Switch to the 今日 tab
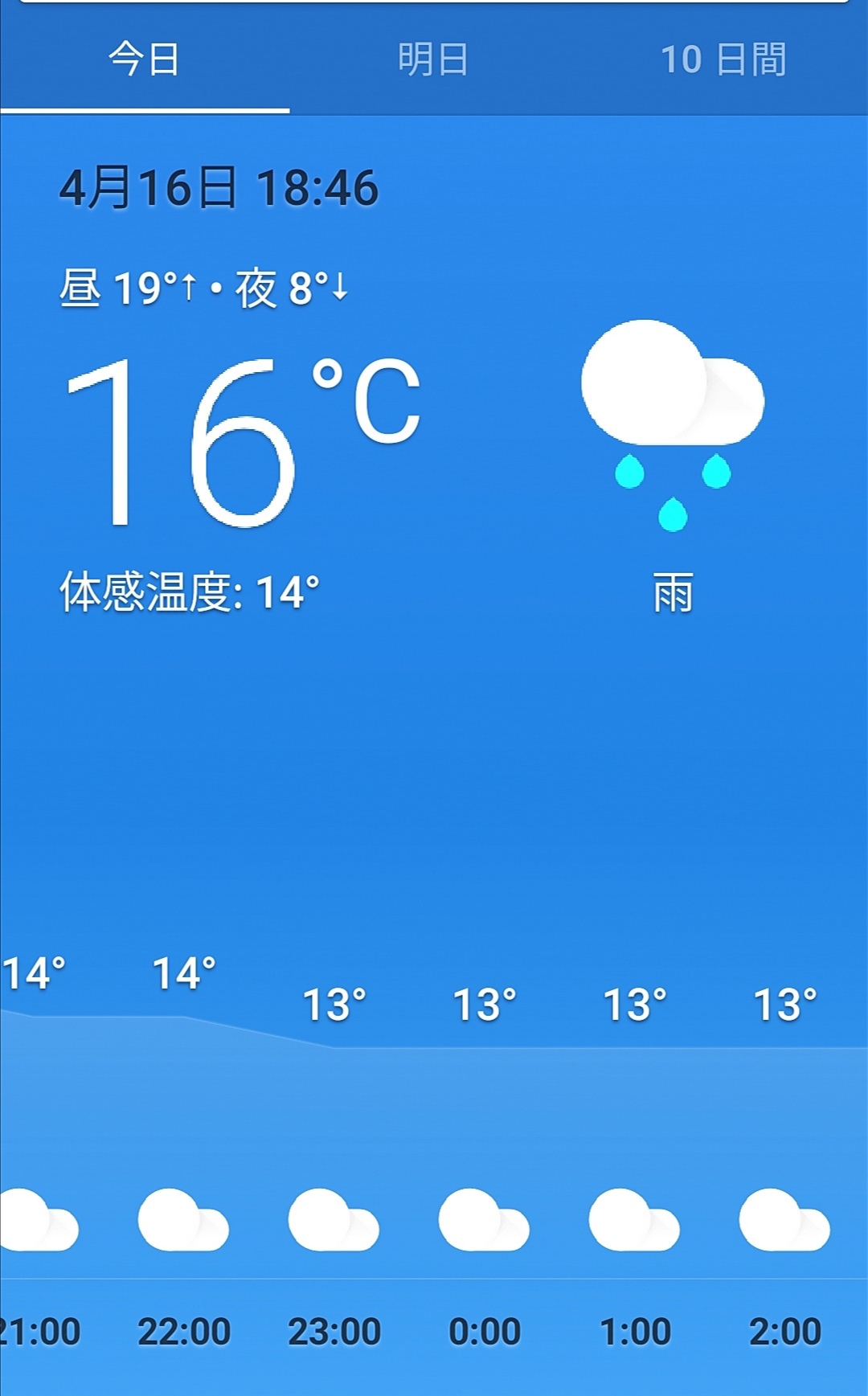This screenshot has width=868, height=1396. click(145, 59)
